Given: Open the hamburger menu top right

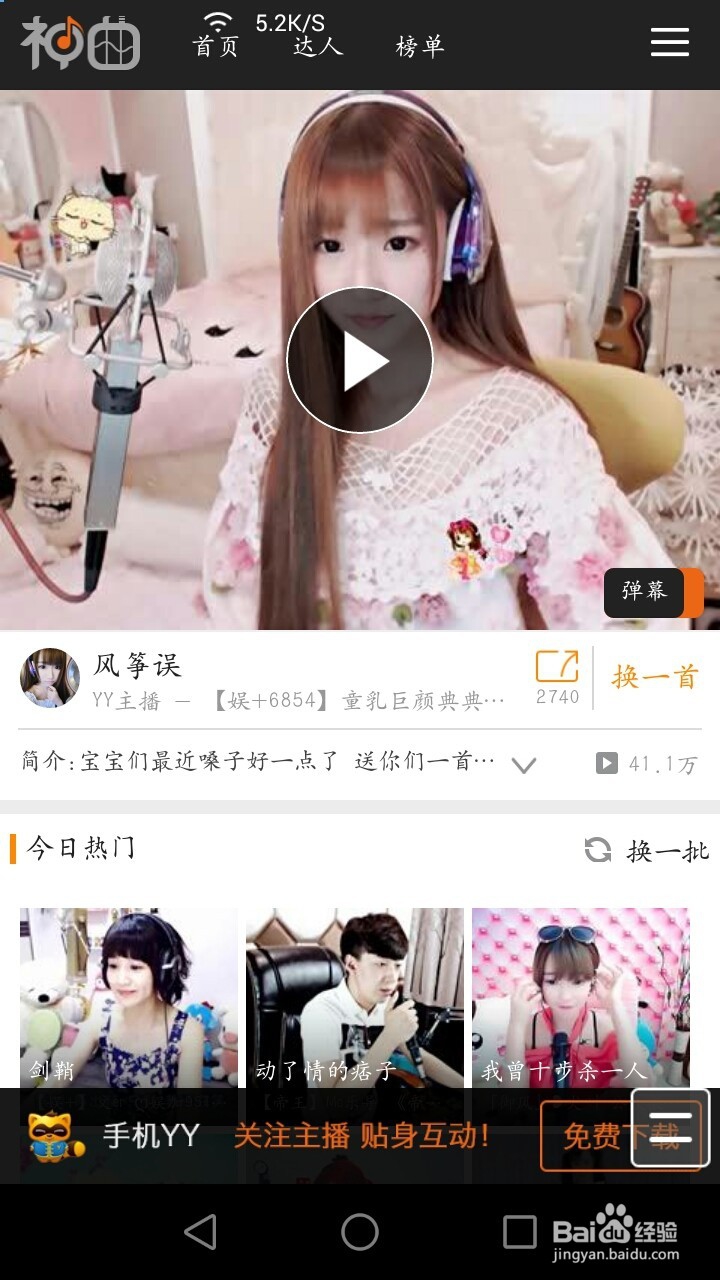Looking at the screenshot, I should click(672, 42).
